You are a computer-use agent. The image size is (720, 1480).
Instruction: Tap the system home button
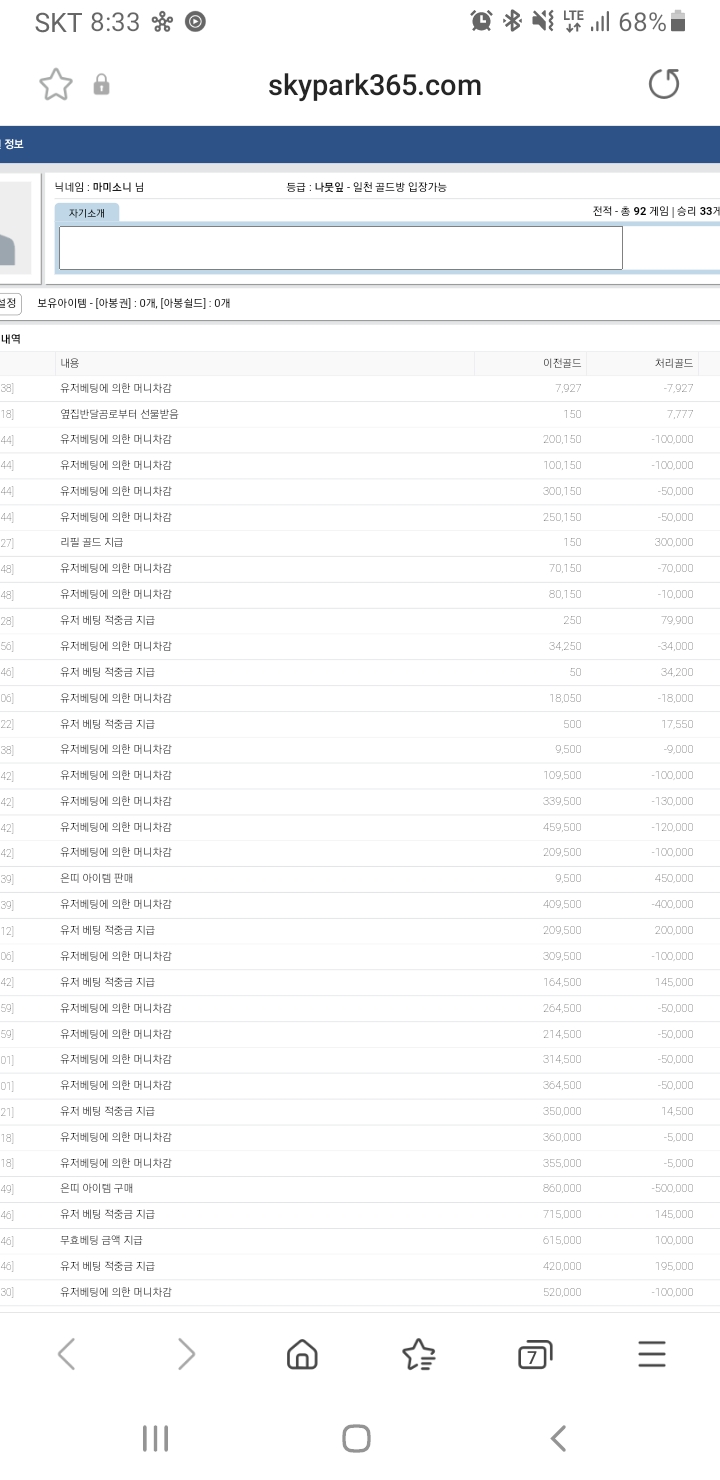tap(356, 1438)
